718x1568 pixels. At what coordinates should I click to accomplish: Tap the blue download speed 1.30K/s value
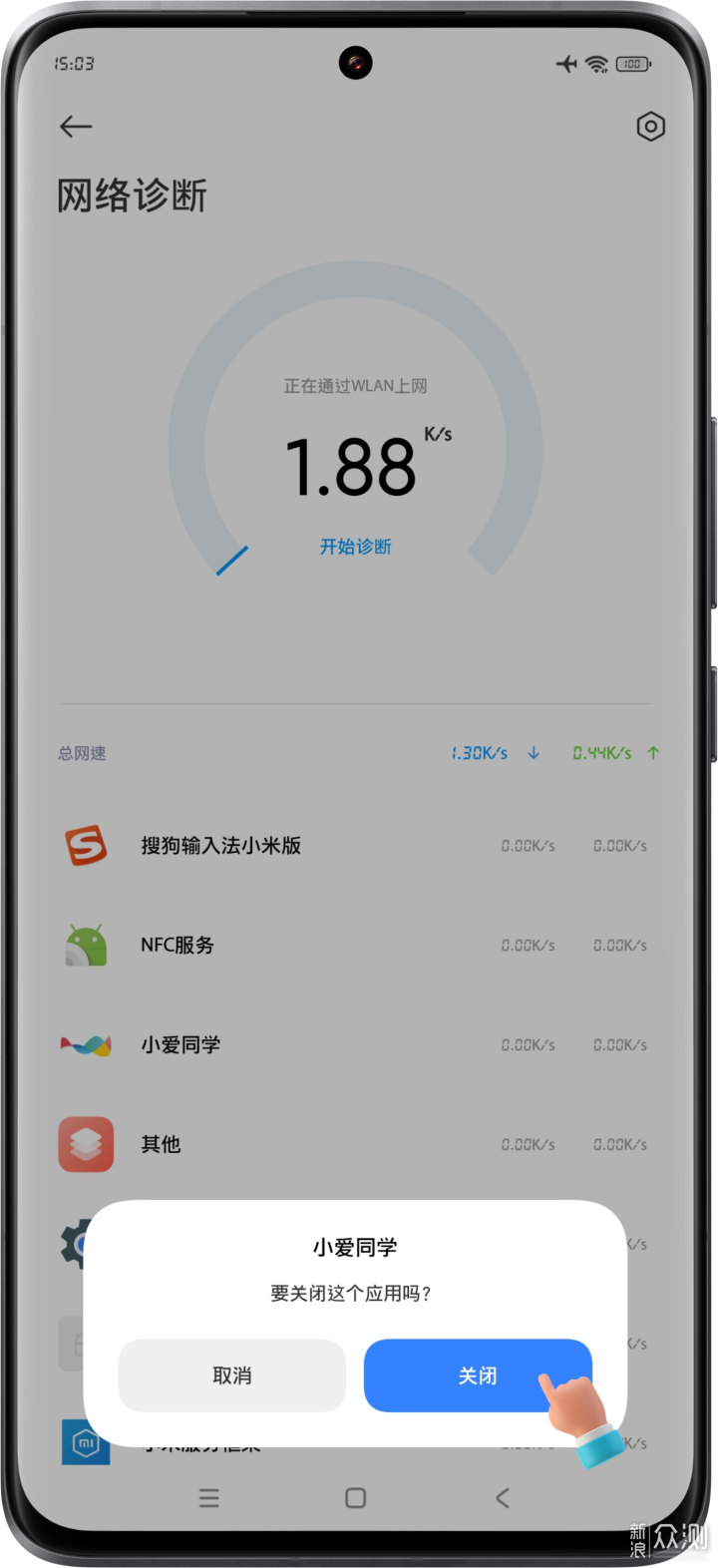[x=479, y=753]
